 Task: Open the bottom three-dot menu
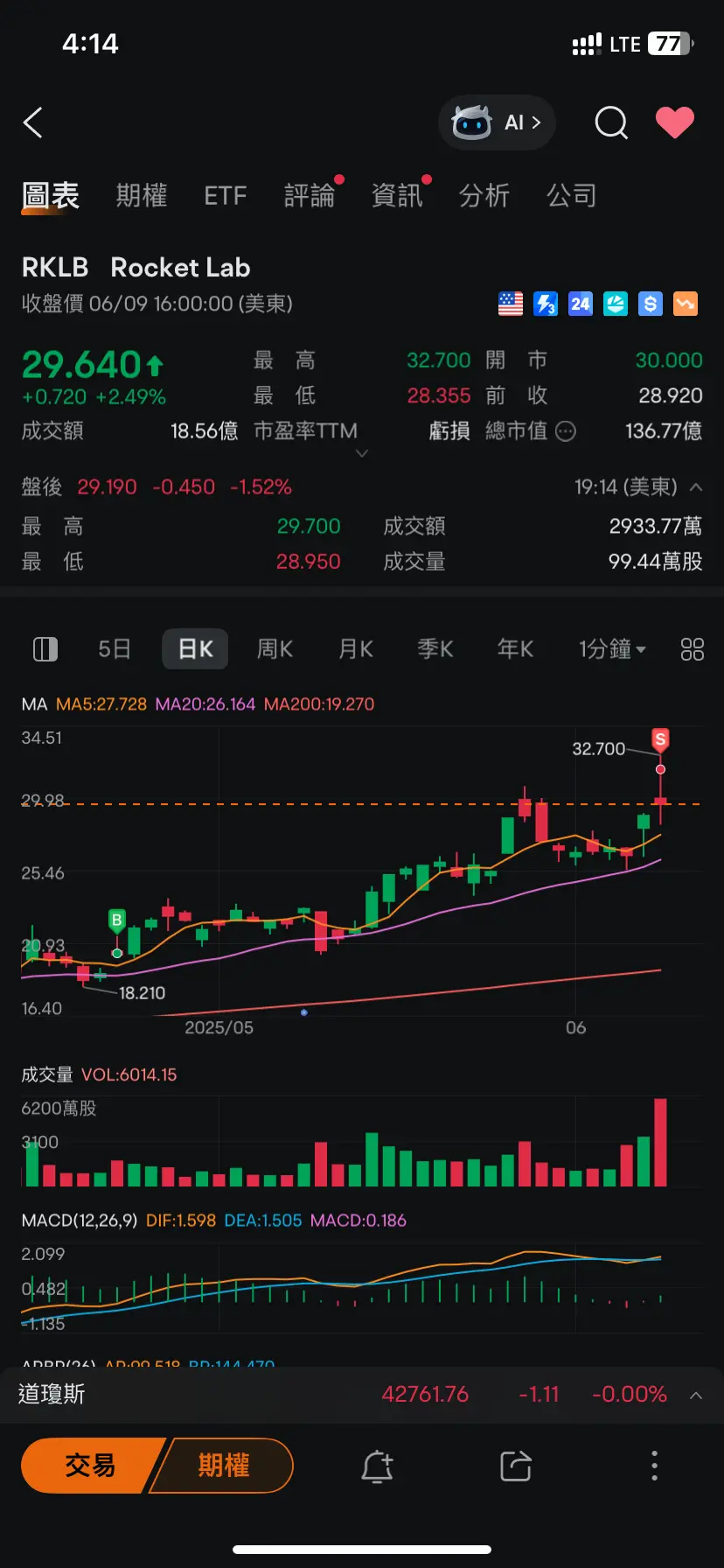(x=654, y=1466)
